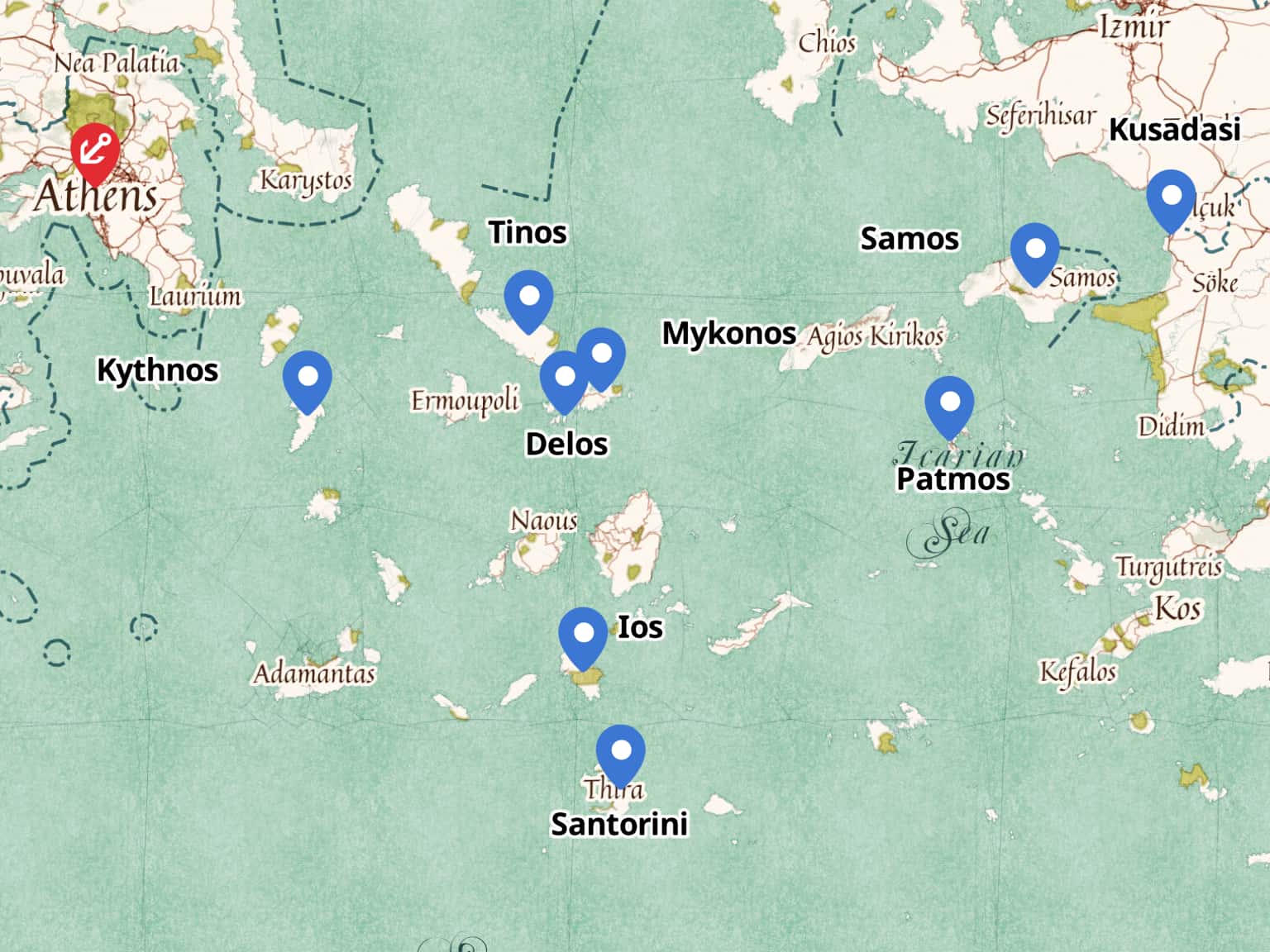Open the Samos island pin
Image resolution: width=1270 pixels, height=952 pixels.
coord(1034,251)
